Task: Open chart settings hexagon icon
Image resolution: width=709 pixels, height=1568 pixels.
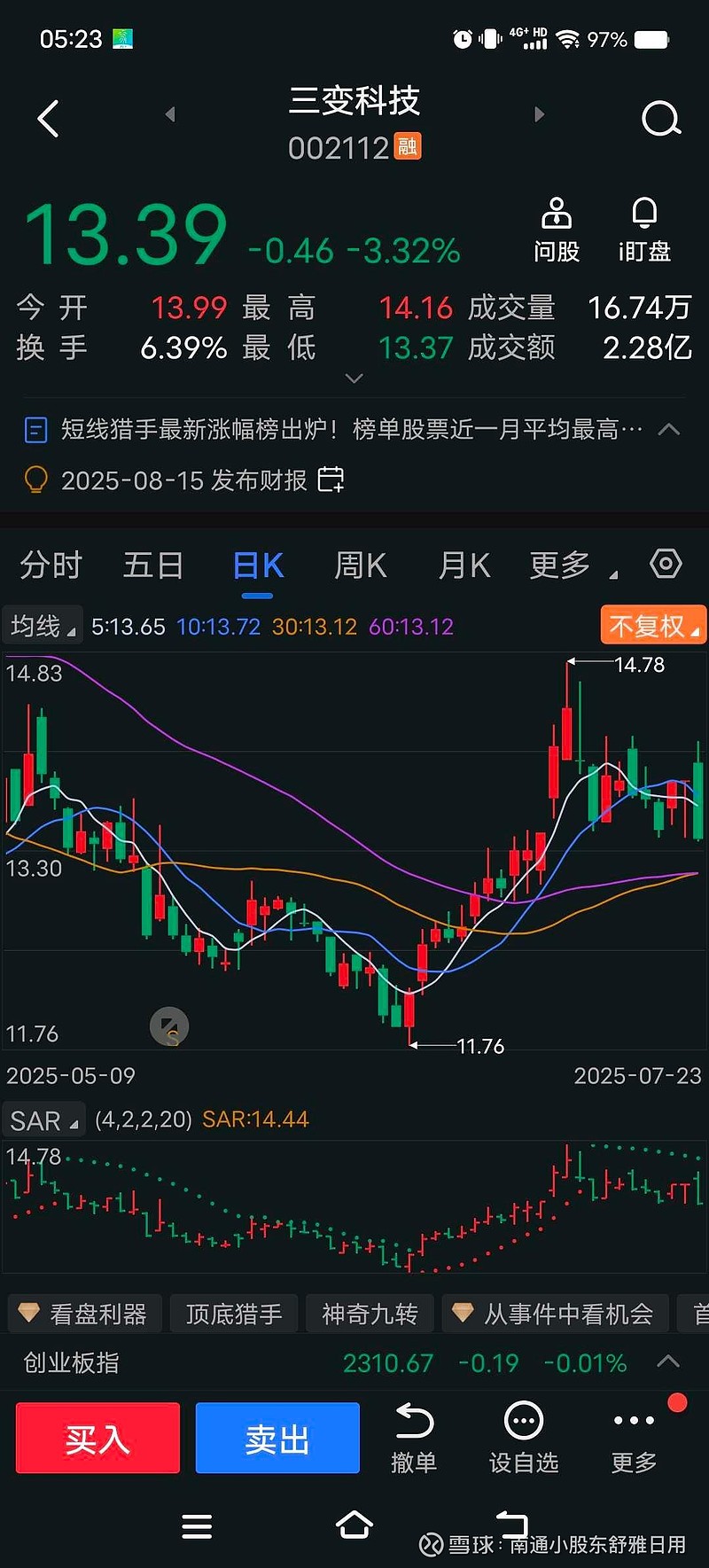Action: coord(666,564)
